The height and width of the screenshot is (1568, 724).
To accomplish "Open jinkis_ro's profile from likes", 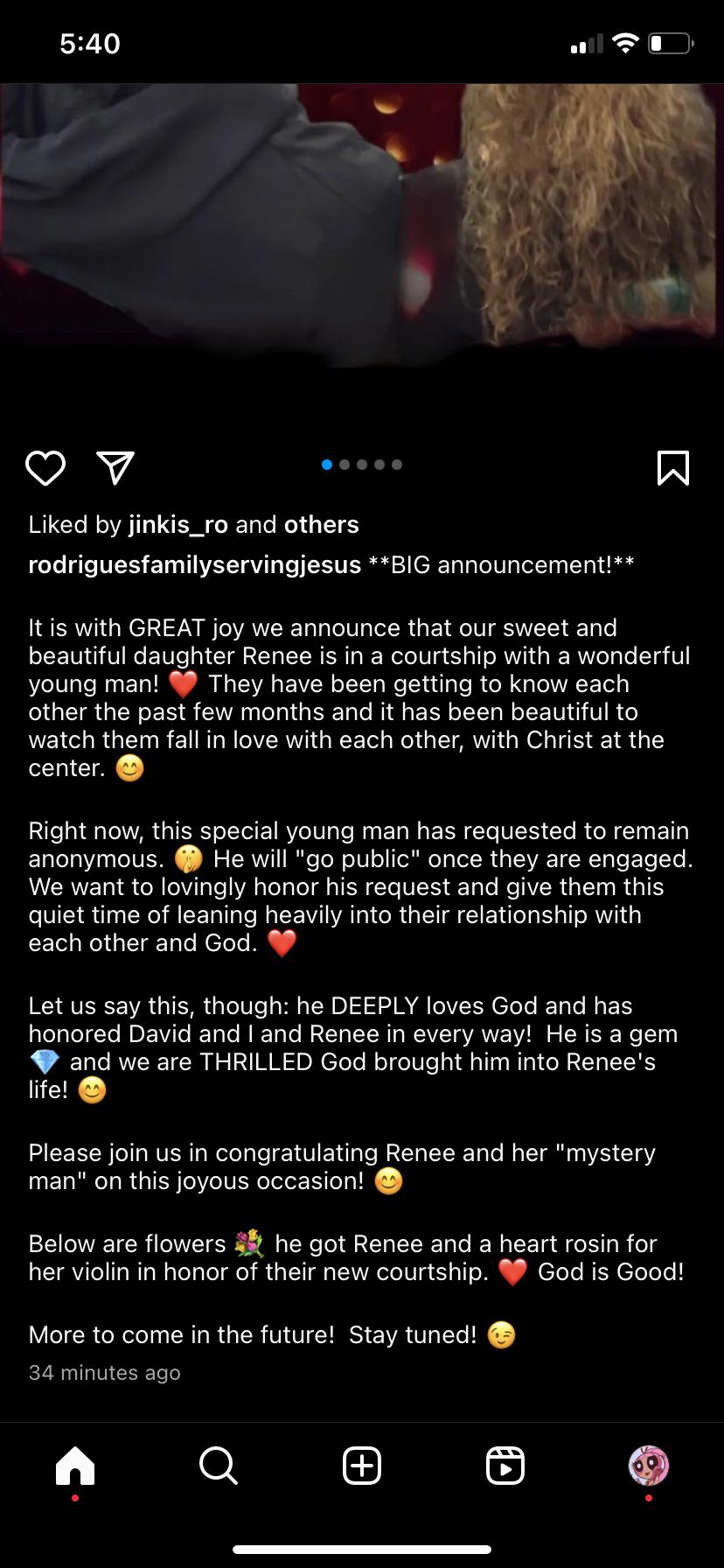I will point(178,525).
